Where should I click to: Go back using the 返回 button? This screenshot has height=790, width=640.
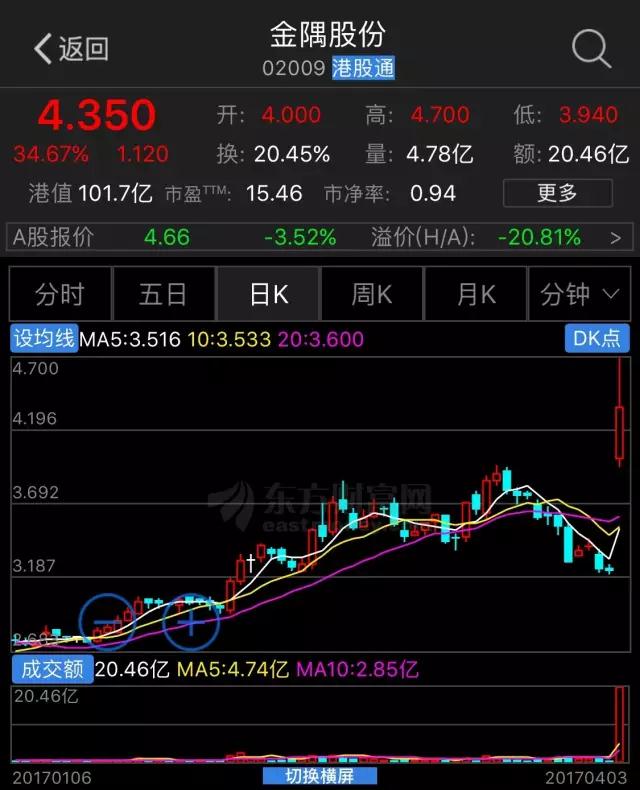pyautogui.click(x=70, y=49)
